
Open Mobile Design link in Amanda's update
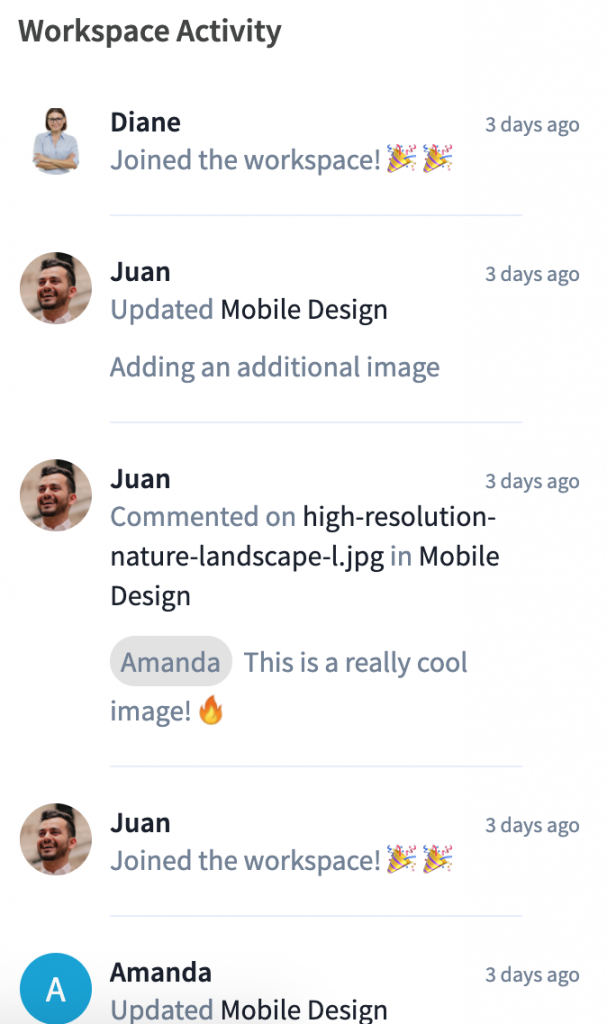(x=304, y=1010)
